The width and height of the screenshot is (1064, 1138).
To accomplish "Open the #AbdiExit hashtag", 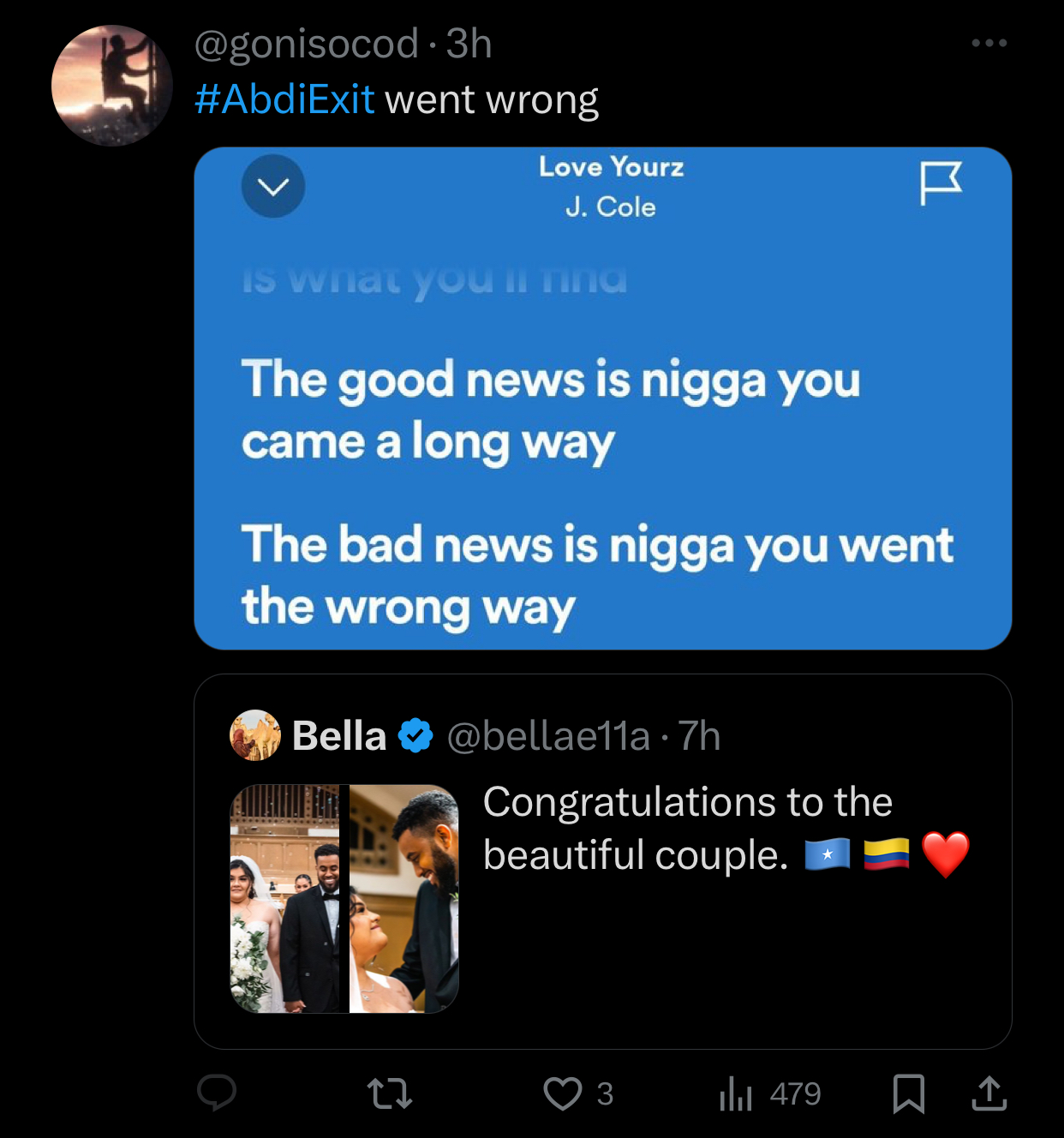I will 284,99.
